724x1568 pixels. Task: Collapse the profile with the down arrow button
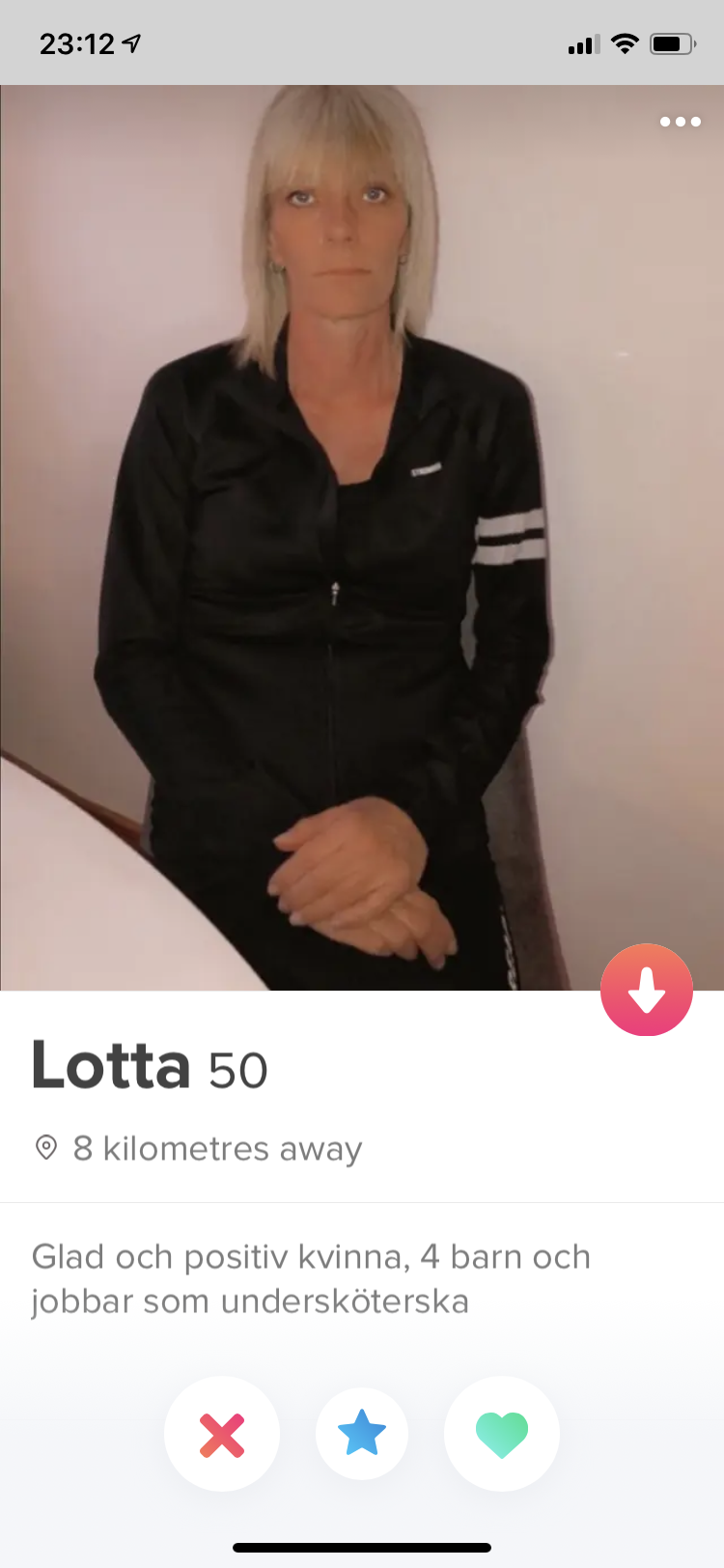647,990
